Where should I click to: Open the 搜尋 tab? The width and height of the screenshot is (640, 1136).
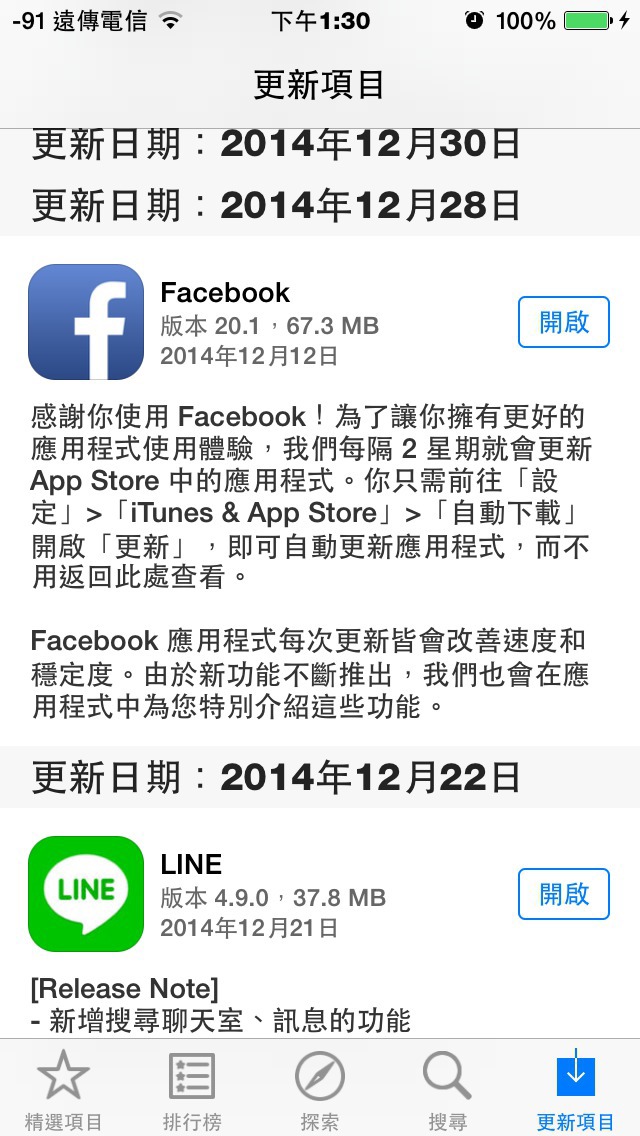(x=448, y=1090)
